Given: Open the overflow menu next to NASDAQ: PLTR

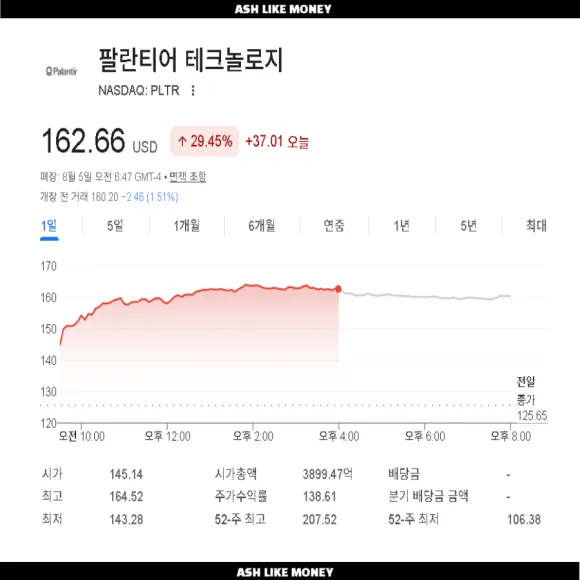Looking at the screenshot, I should (x=193, y=91).
